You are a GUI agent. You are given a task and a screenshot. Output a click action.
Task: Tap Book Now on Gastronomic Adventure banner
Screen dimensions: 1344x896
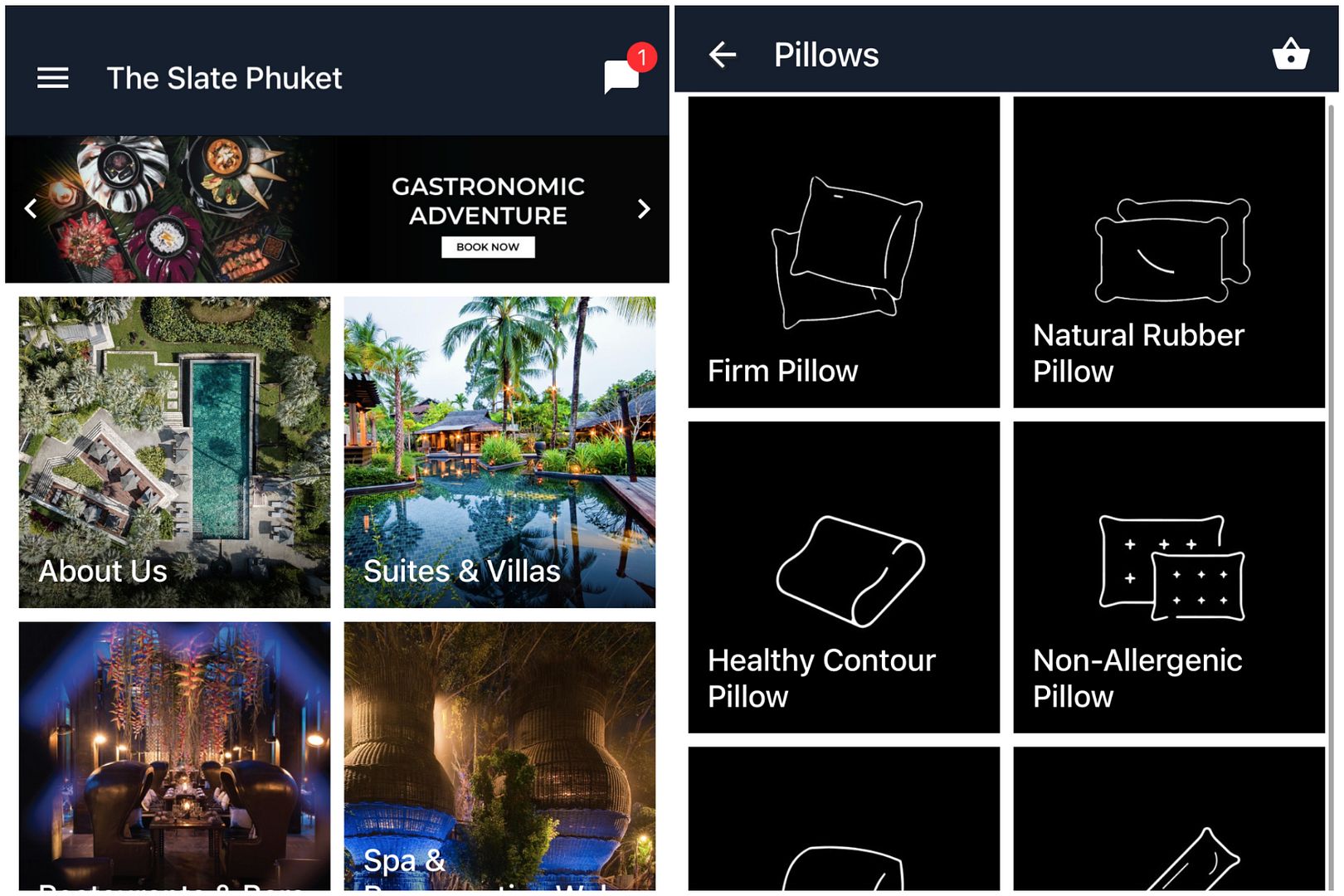point(488,247)
